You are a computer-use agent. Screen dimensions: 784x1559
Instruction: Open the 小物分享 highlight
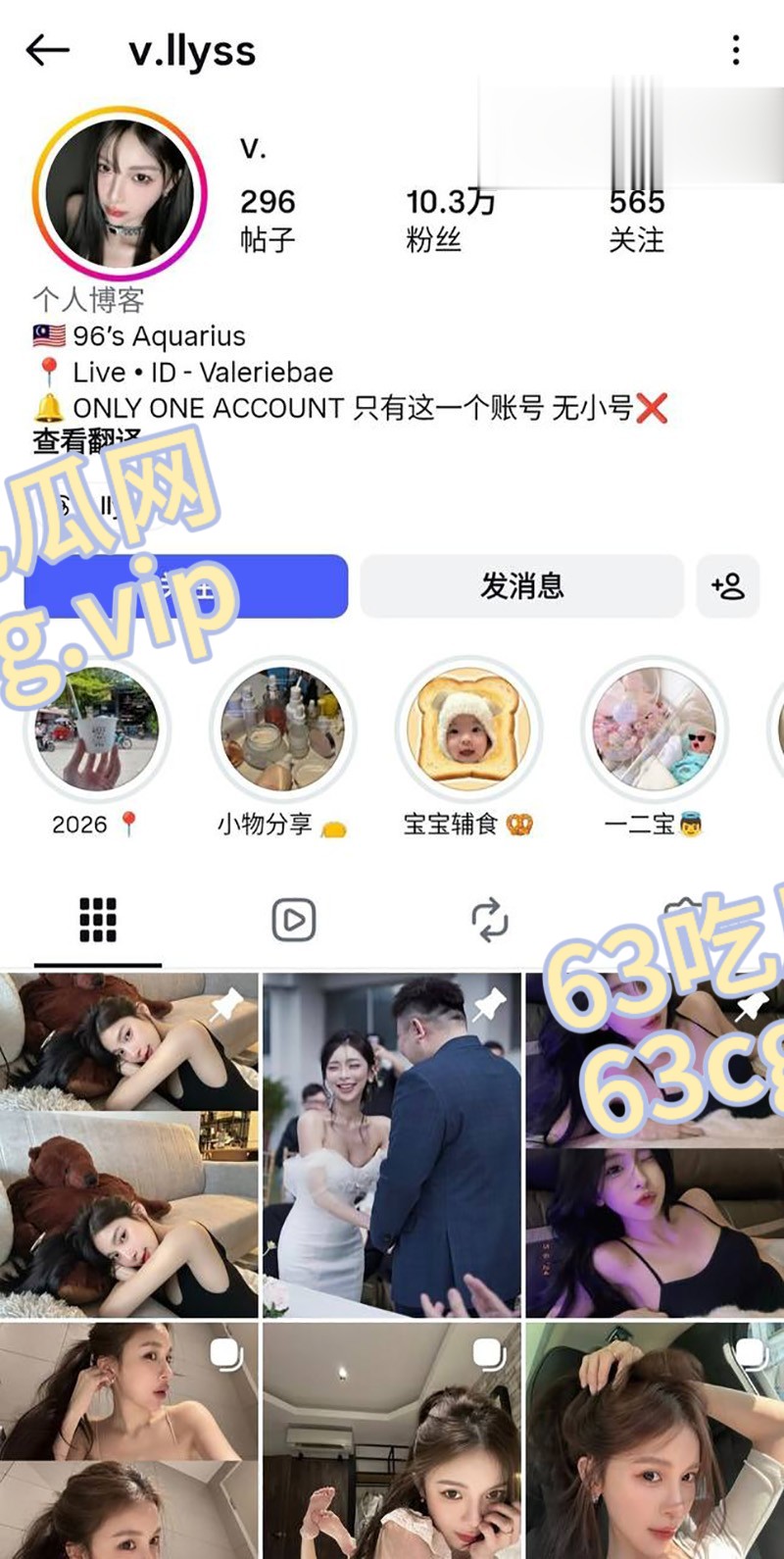click(282, 728)
